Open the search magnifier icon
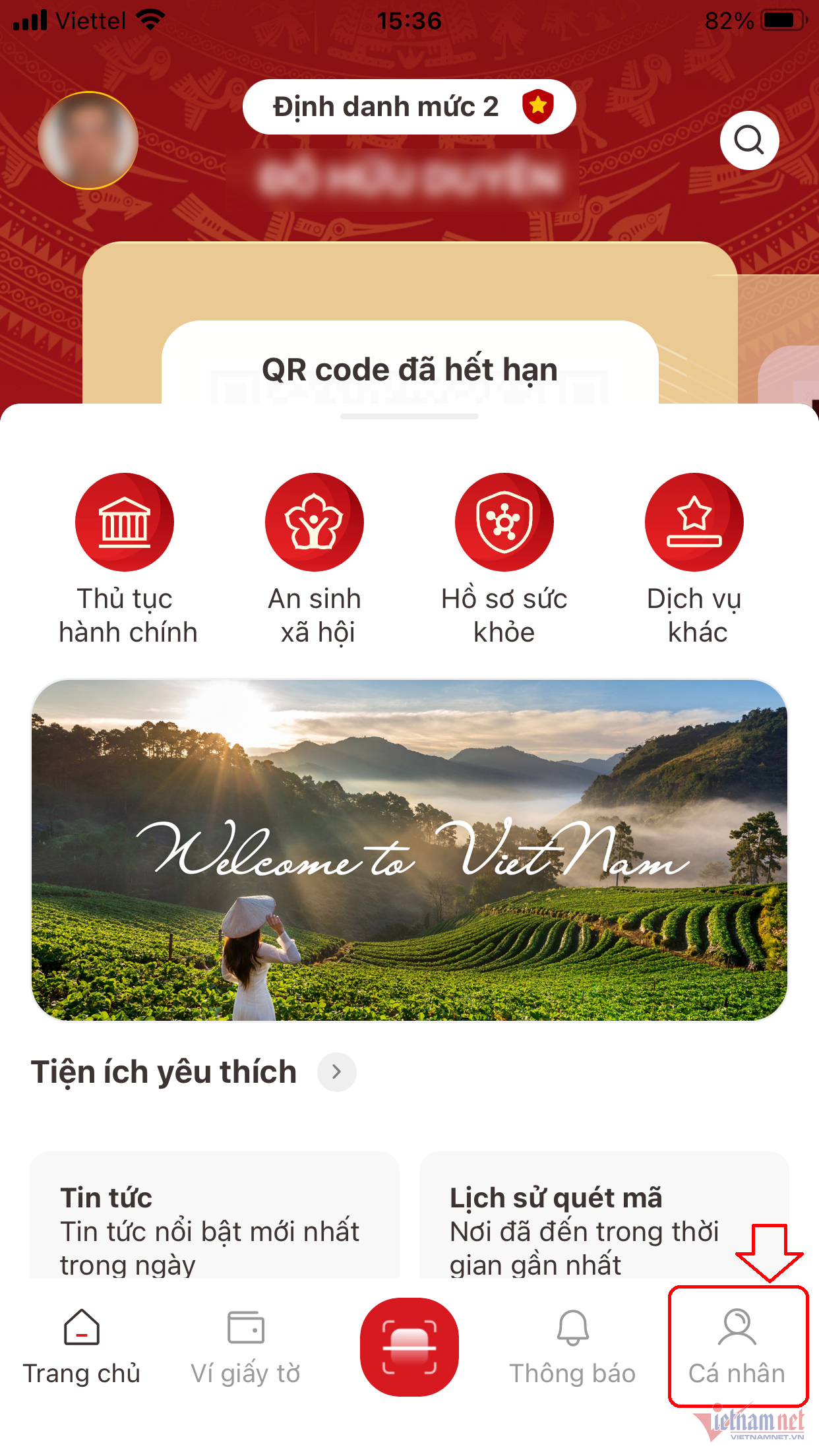This screenshot has width=819, height=1456. click(749, 140)
